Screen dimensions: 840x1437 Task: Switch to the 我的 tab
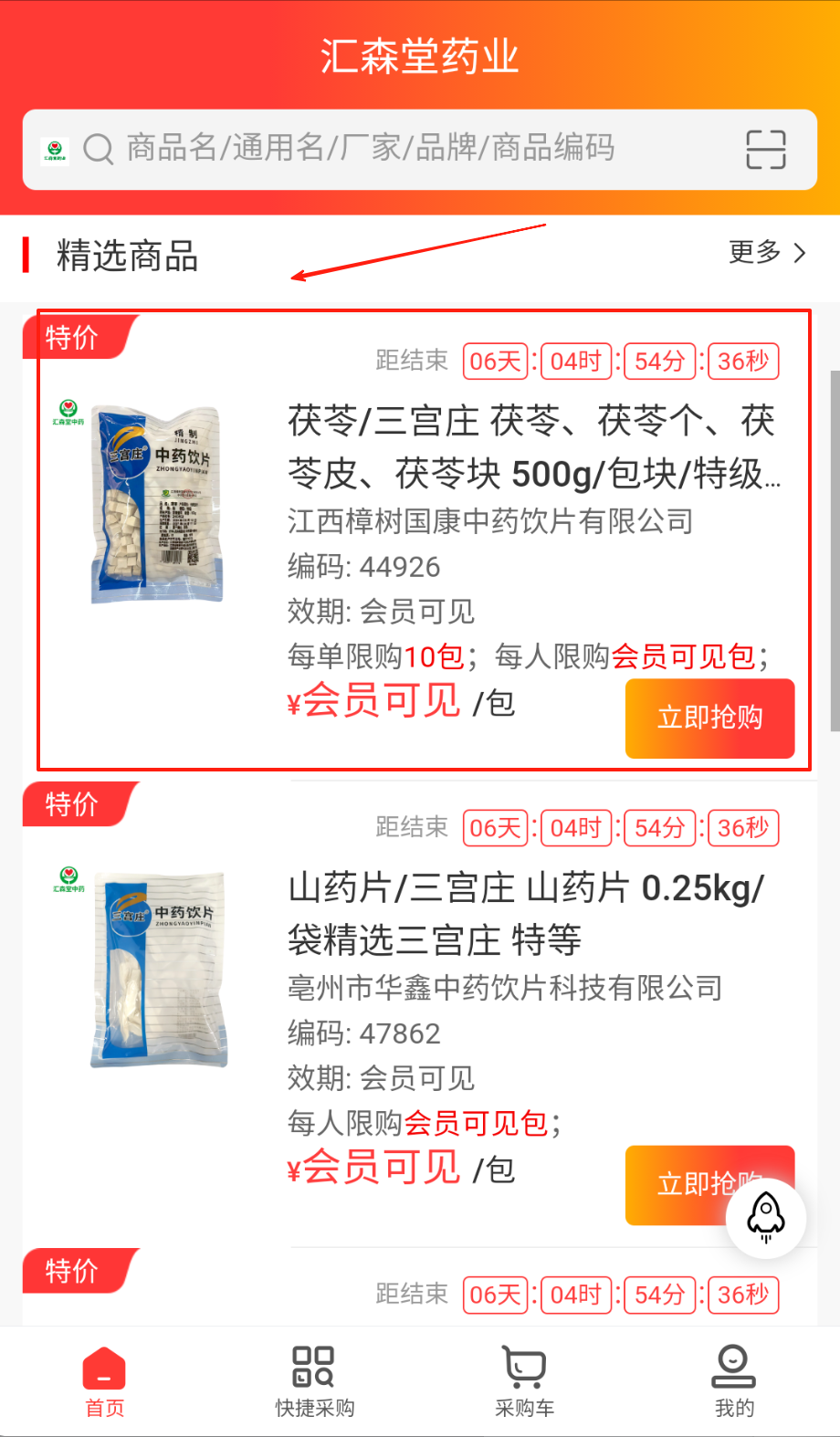[x=734, y=1381]
